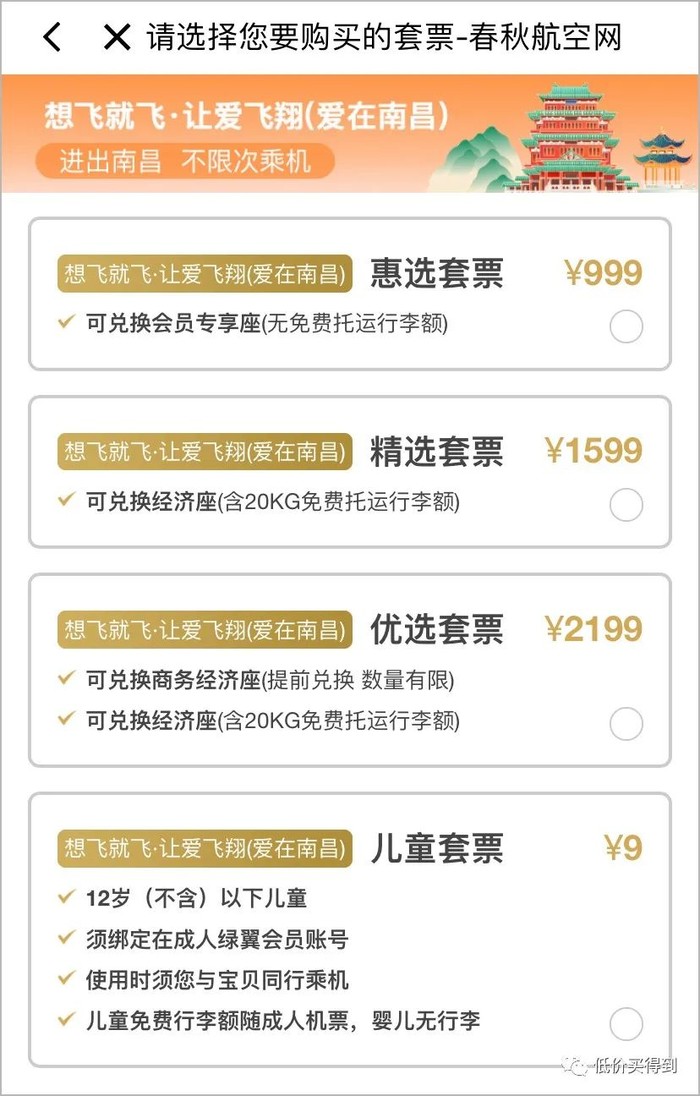Close the 春秋航空 webpage
This screenshot has width=700, height=1096.
pyautogui.click(x=116, y=38)
